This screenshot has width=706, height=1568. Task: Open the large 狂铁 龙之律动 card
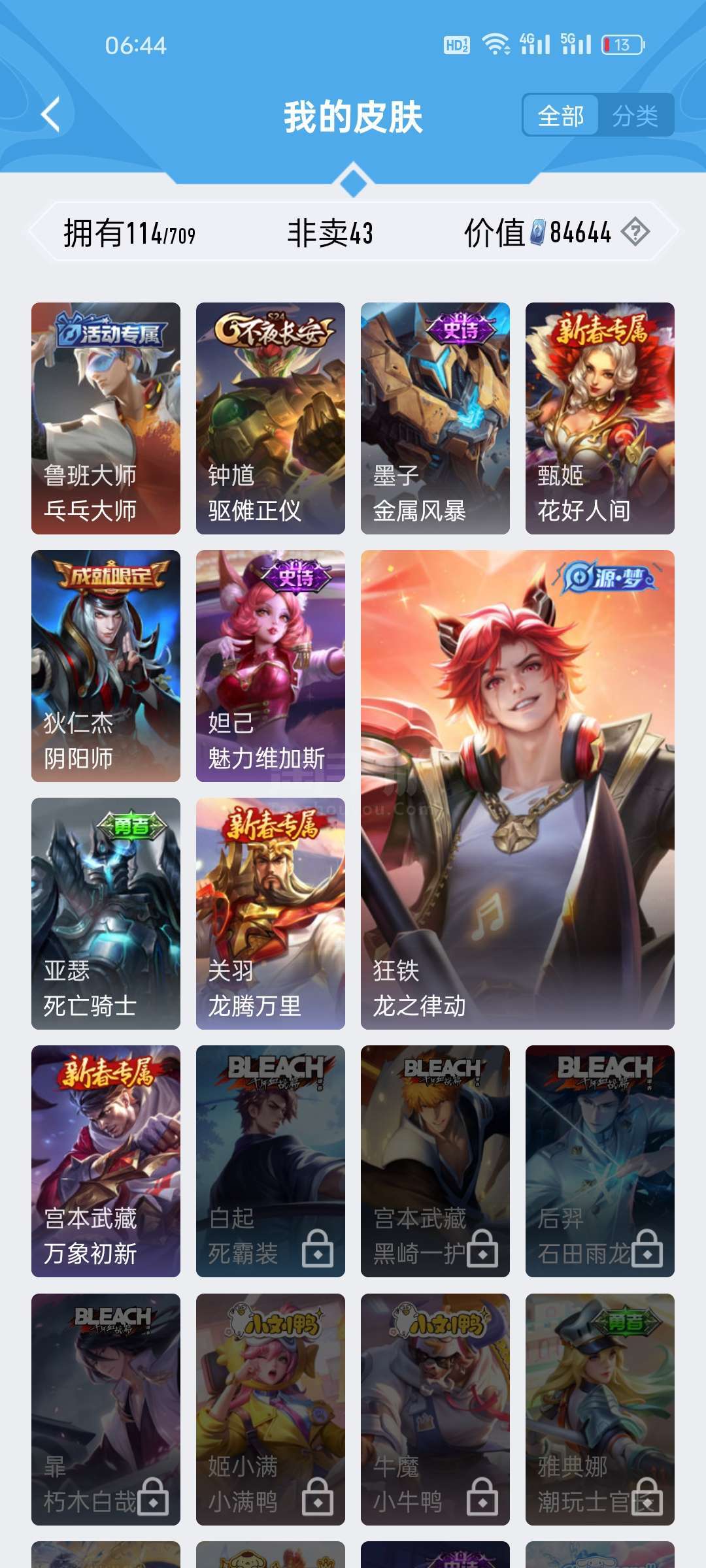[518, 790]
